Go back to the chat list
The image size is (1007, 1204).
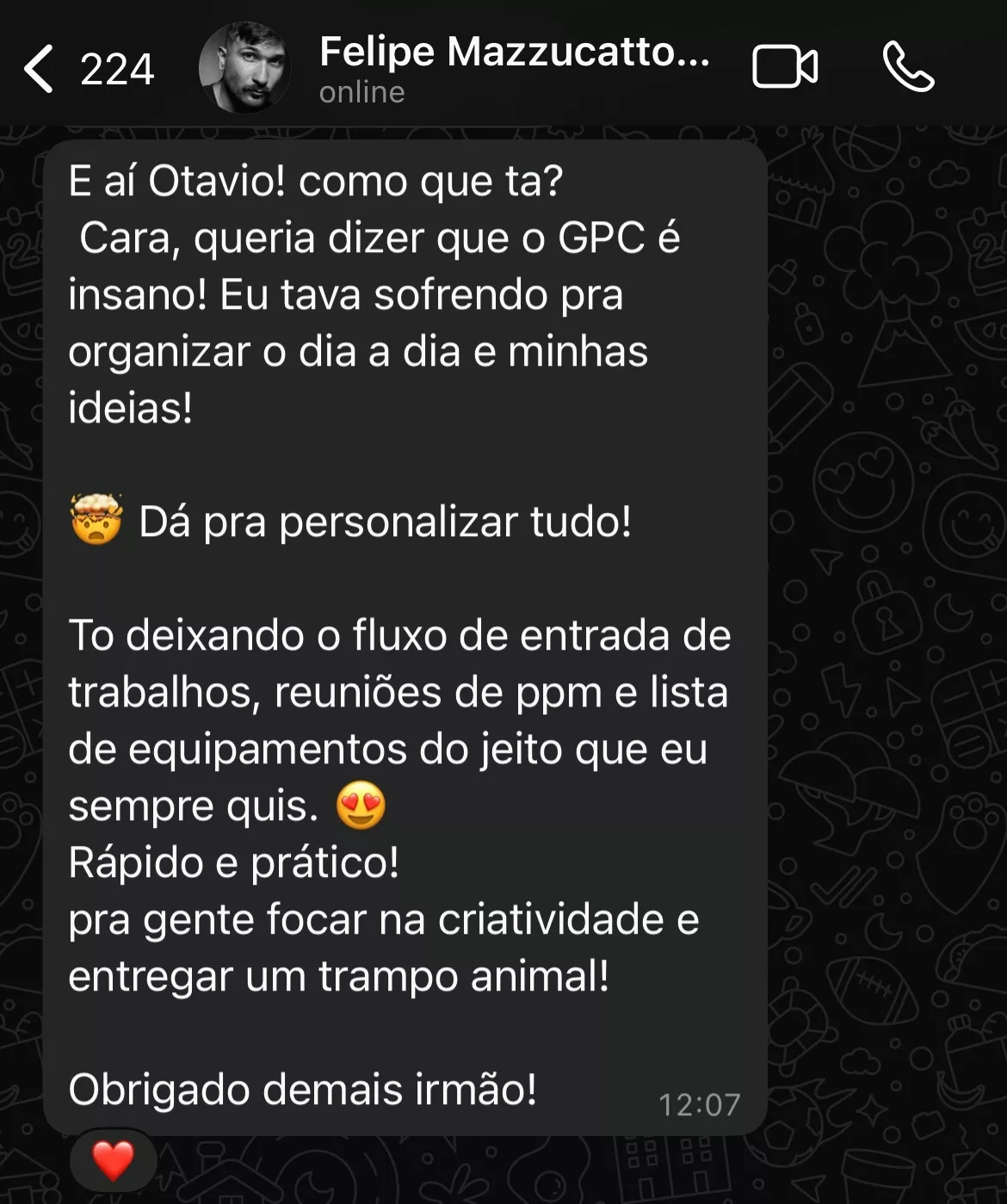(40, 69)
